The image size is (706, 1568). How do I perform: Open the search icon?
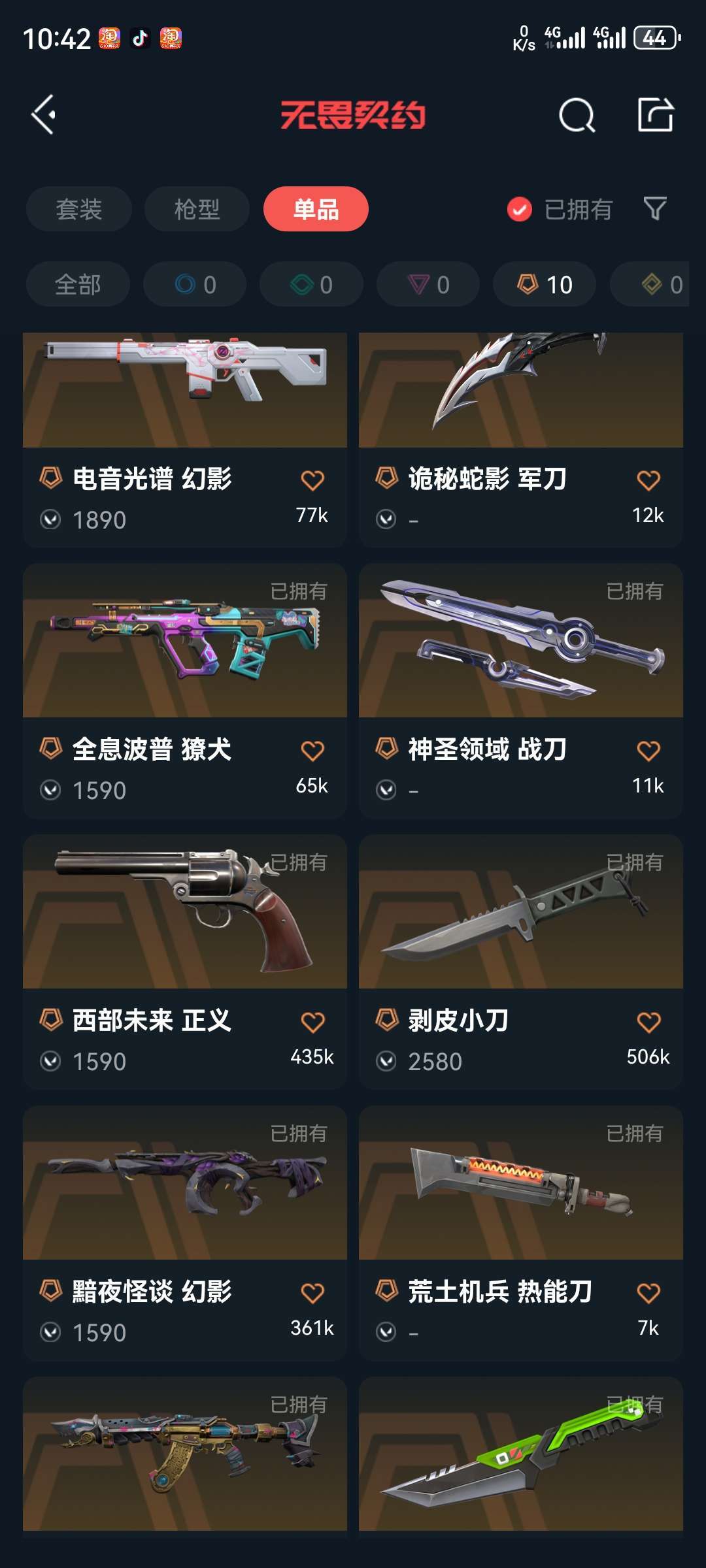577,115
